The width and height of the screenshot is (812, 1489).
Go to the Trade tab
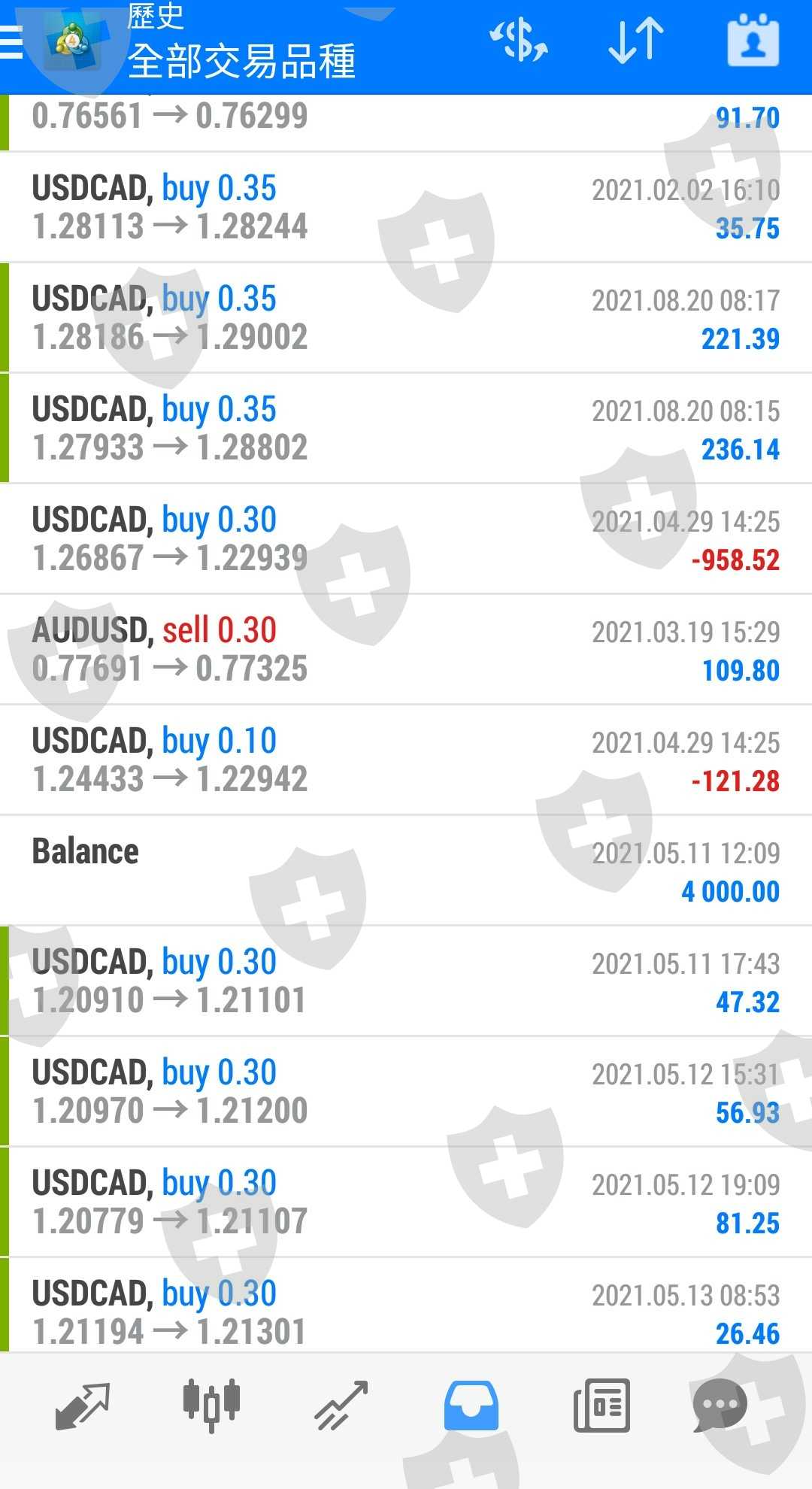pyautogui.click(x=341, y=1405)
